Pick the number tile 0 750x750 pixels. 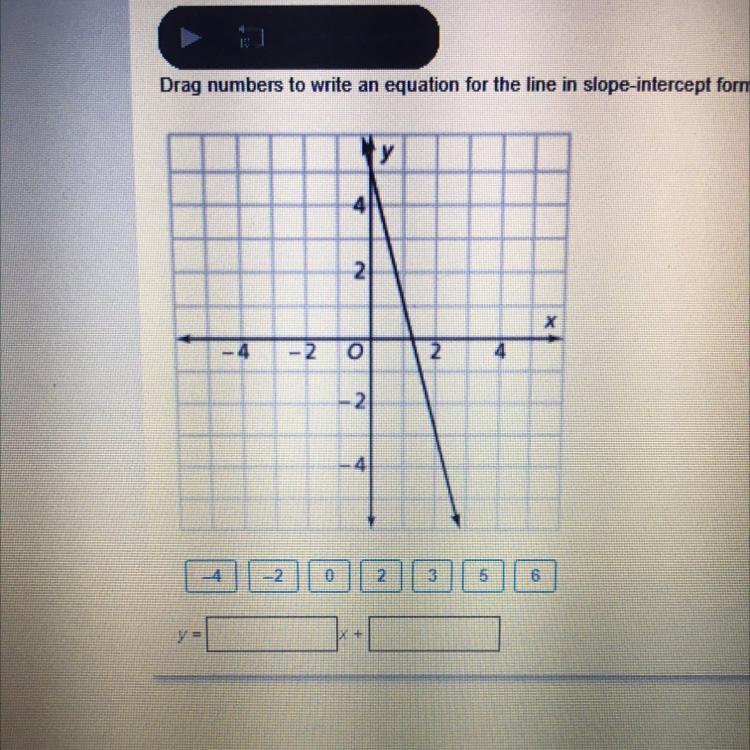[329, 577]
